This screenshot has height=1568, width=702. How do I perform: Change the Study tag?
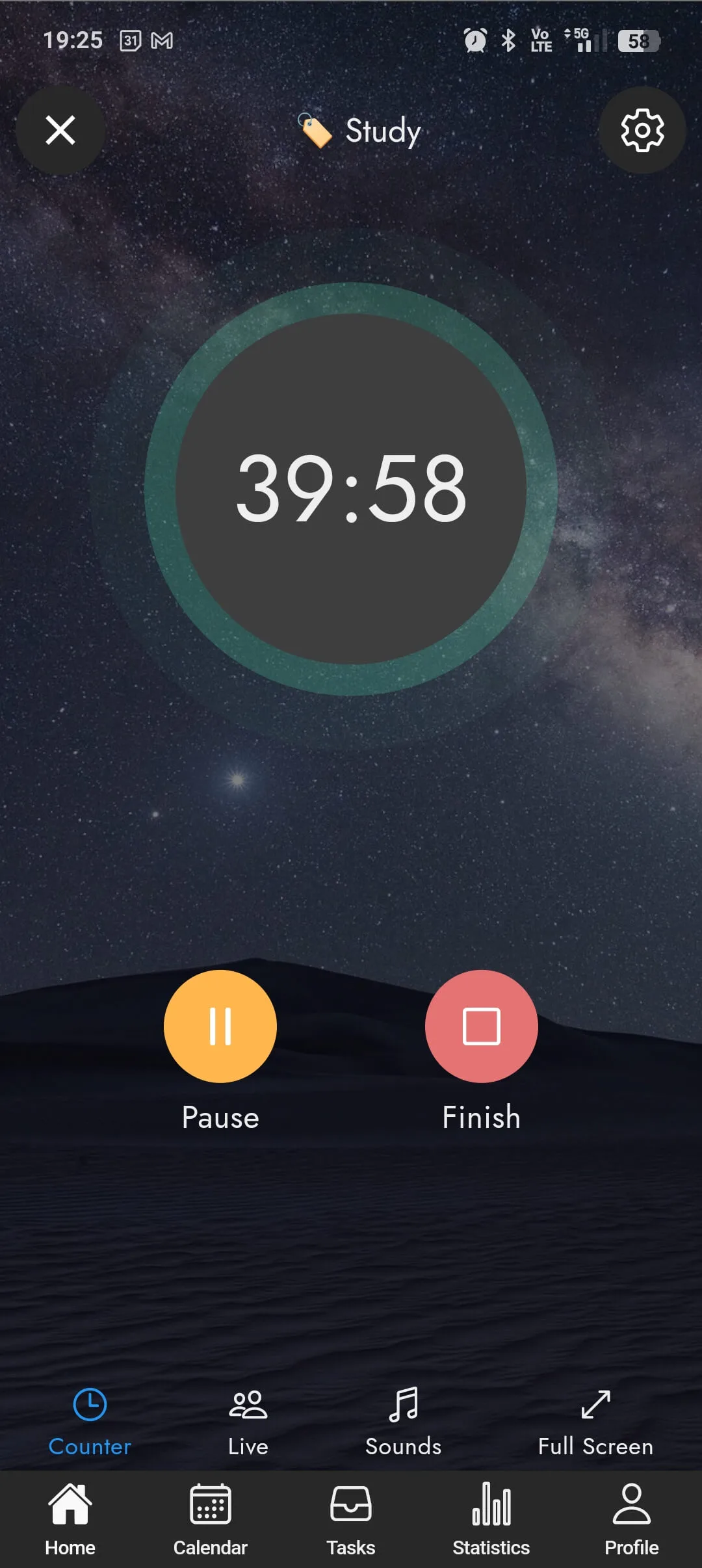(x=361, y=131)
